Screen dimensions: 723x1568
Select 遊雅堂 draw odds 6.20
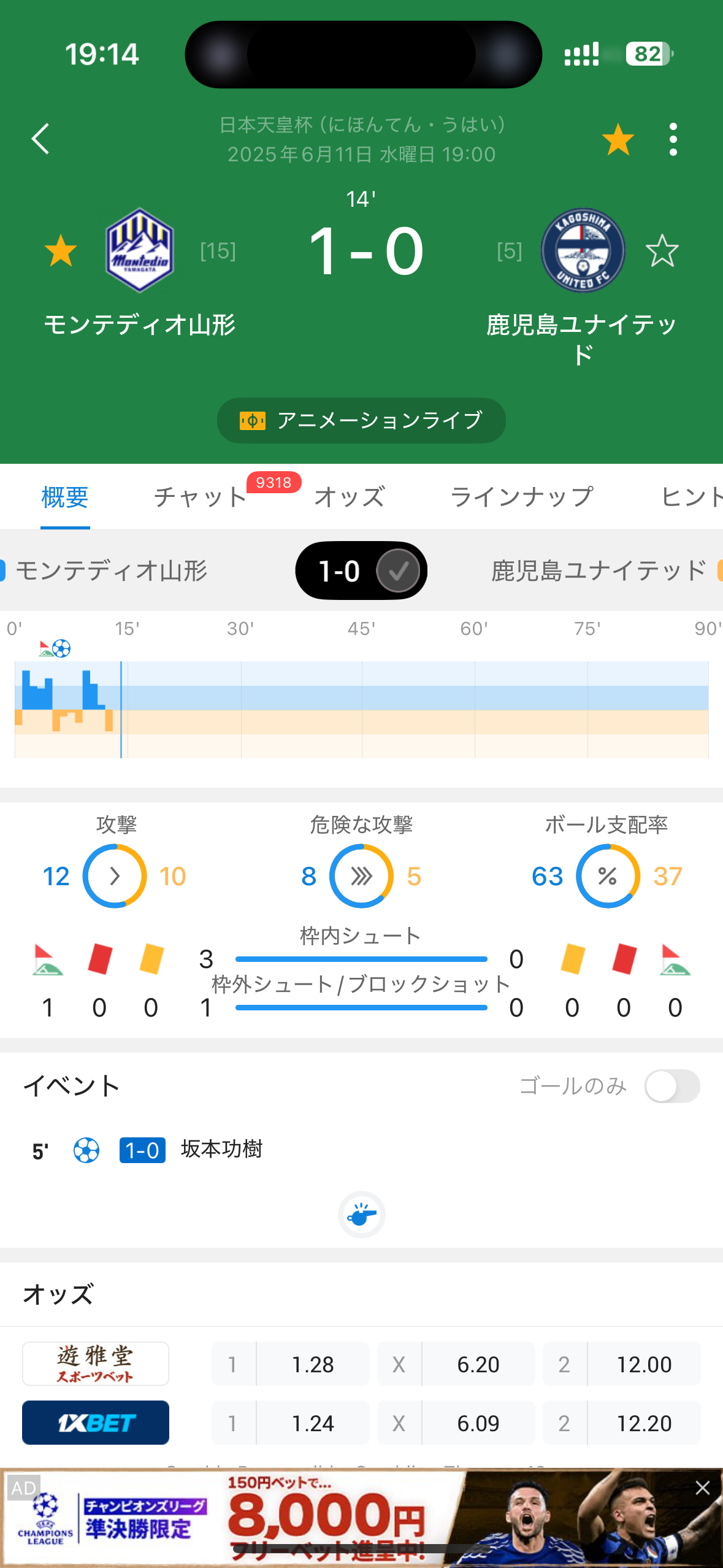click(478, 1364)
